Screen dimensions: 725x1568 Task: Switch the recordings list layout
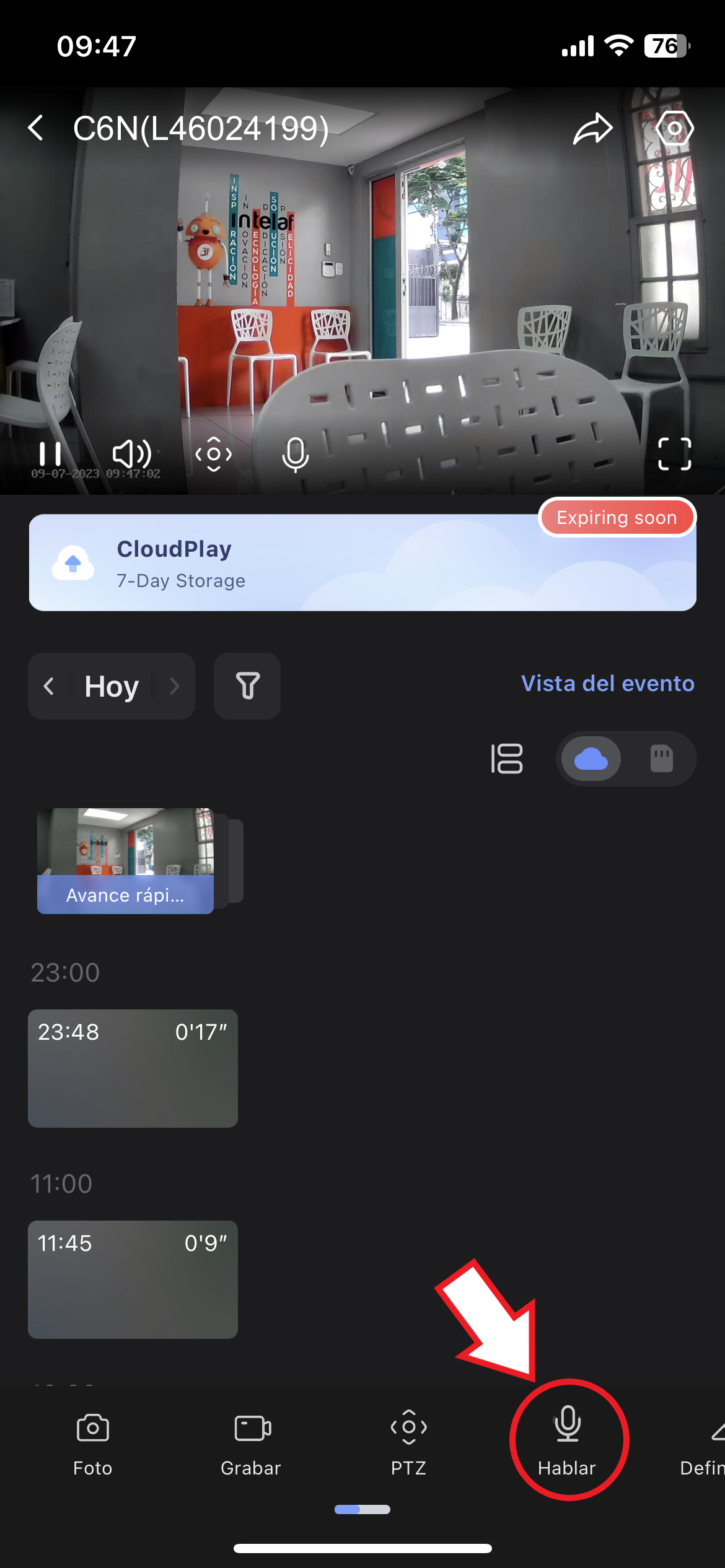pyautogui.click(x=507, y=759)
